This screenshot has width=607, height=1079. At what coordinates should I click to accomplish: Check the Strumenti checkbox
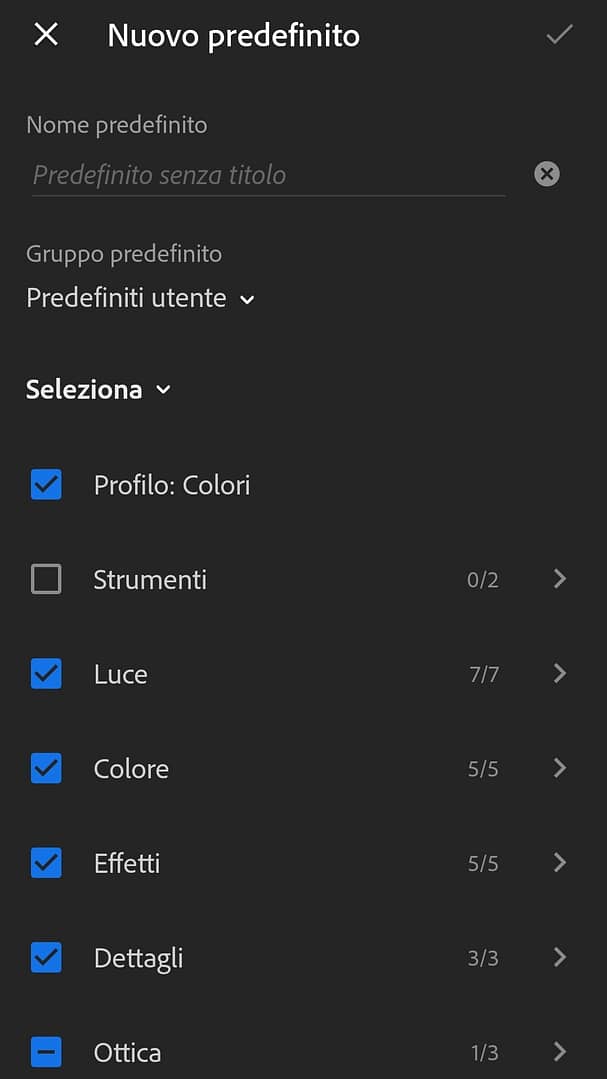click(46, 579)
